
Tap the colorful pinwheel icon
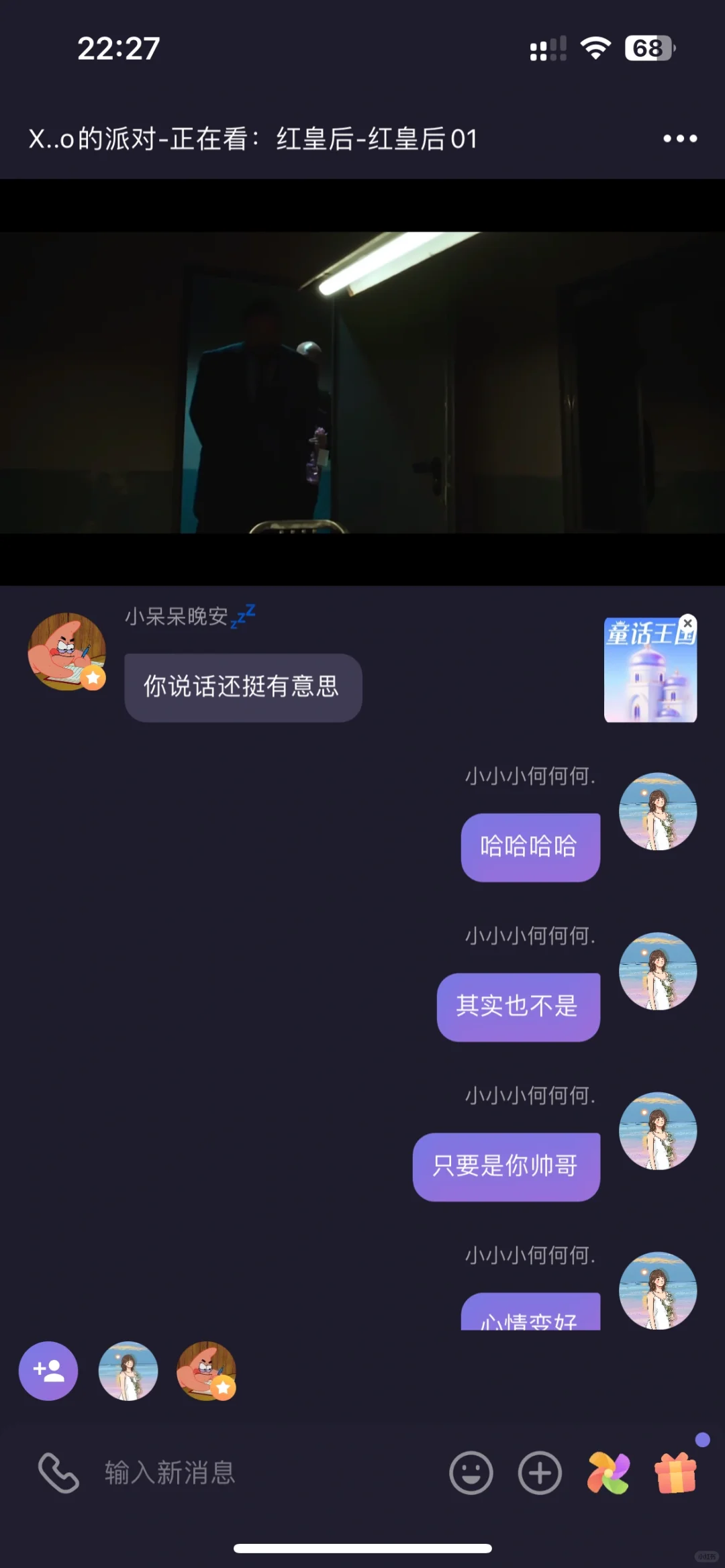coord(608,1473)
